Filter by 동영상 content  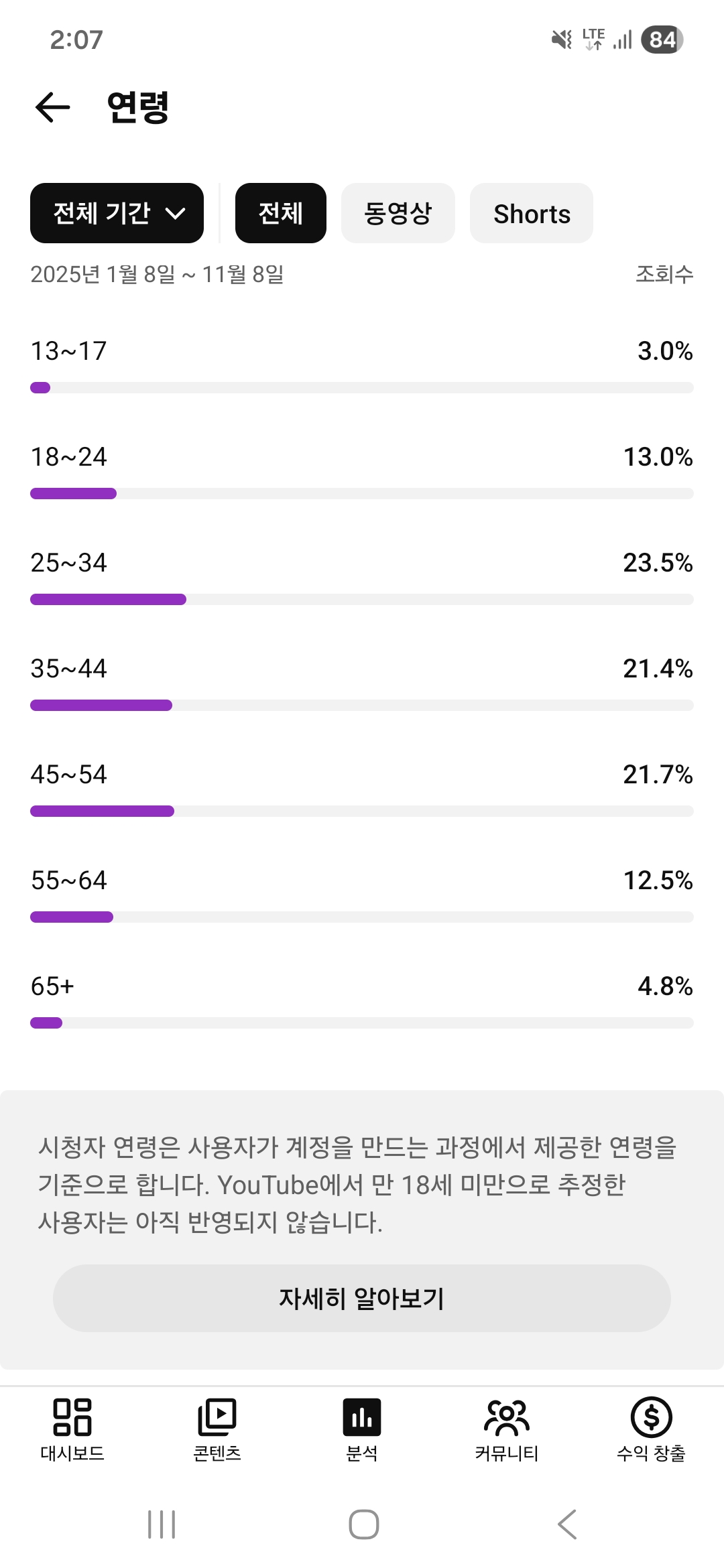click(x=398, y=213)
